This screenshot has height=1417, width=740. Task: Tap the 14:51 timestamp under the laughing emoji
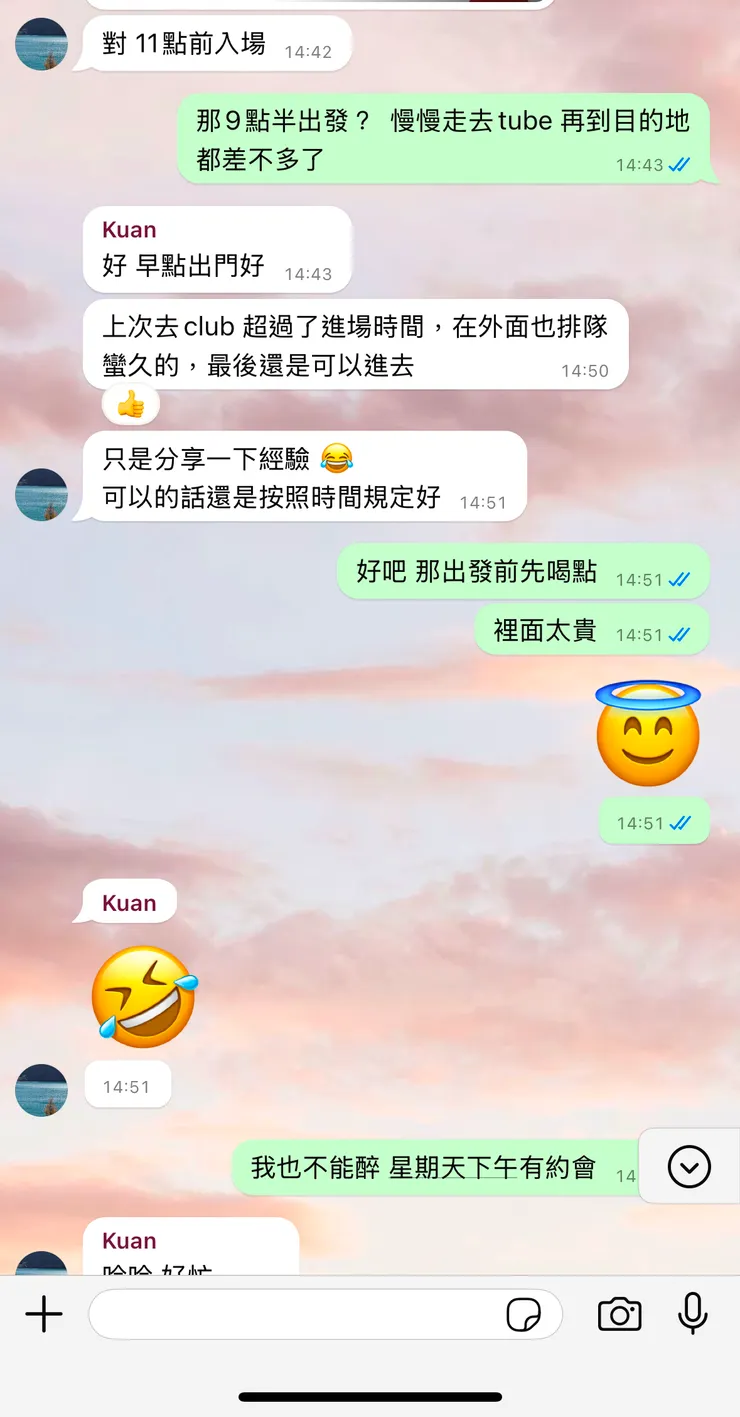128,1084
